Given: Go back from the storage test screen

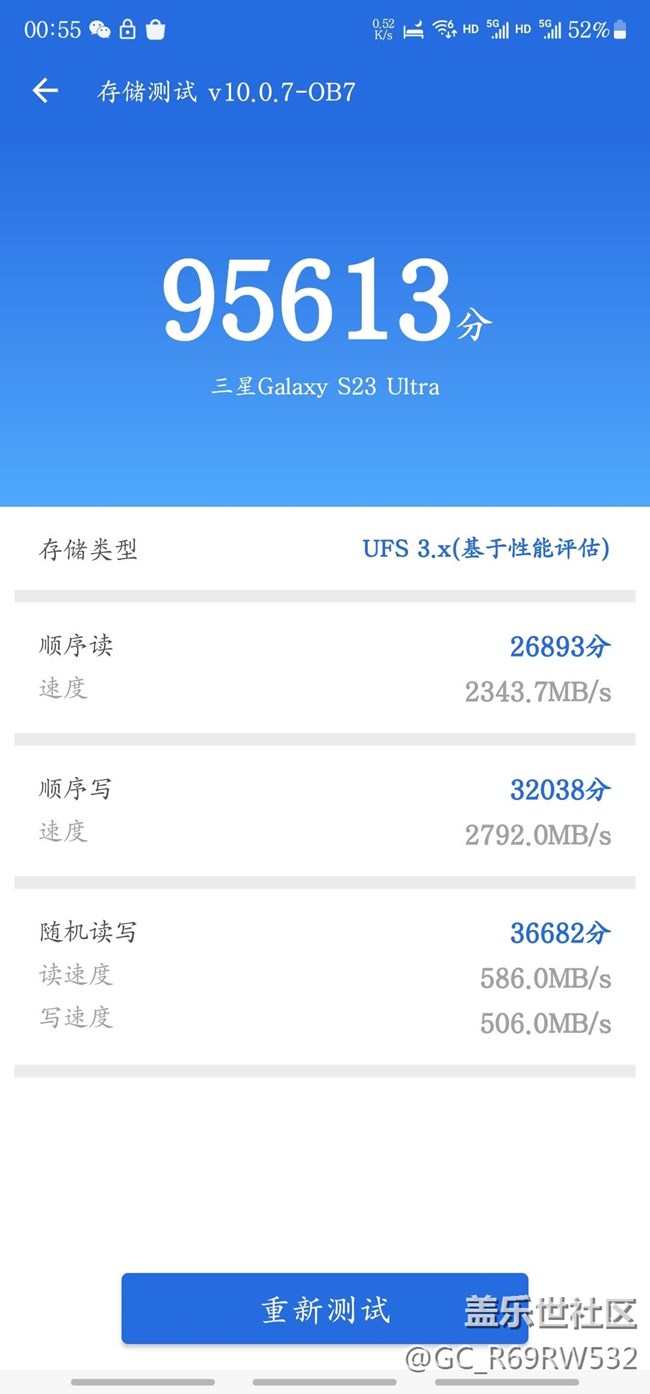Looking at the screenshot, I should [45, 91].
